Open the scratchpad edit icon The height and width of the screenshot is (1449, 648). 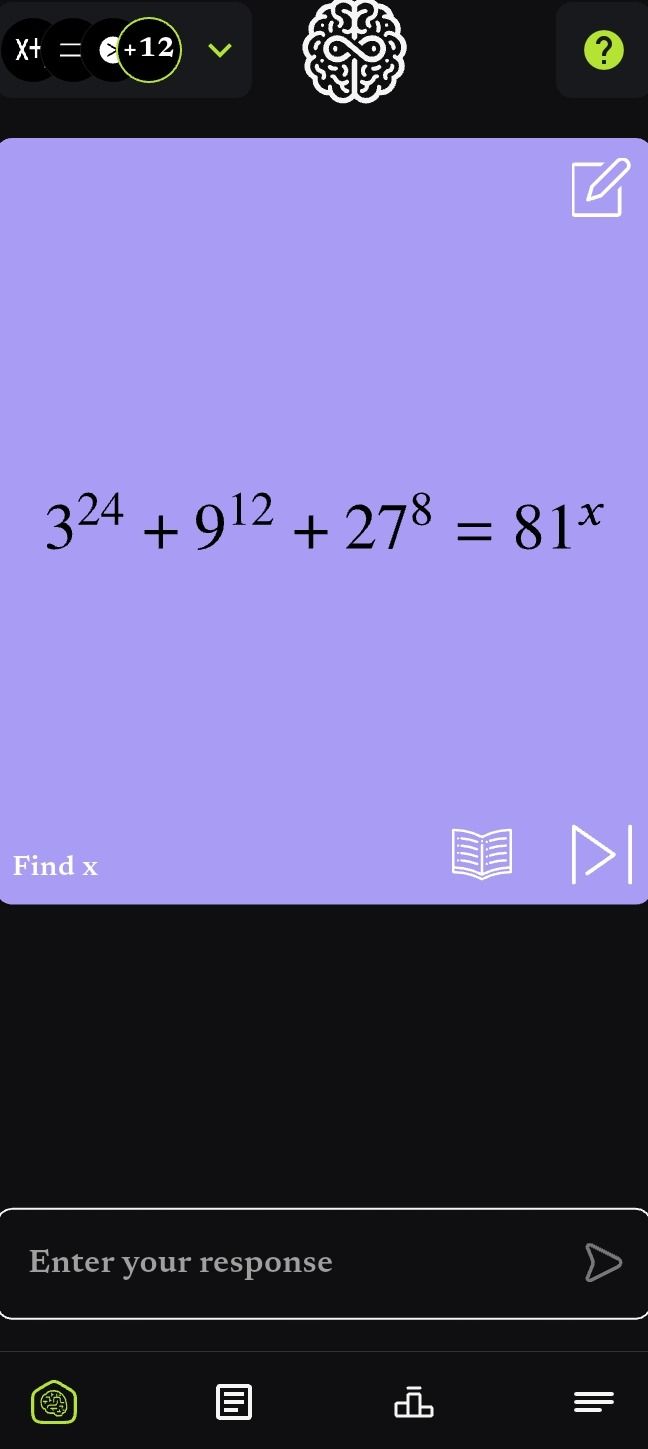coord(601,187)
